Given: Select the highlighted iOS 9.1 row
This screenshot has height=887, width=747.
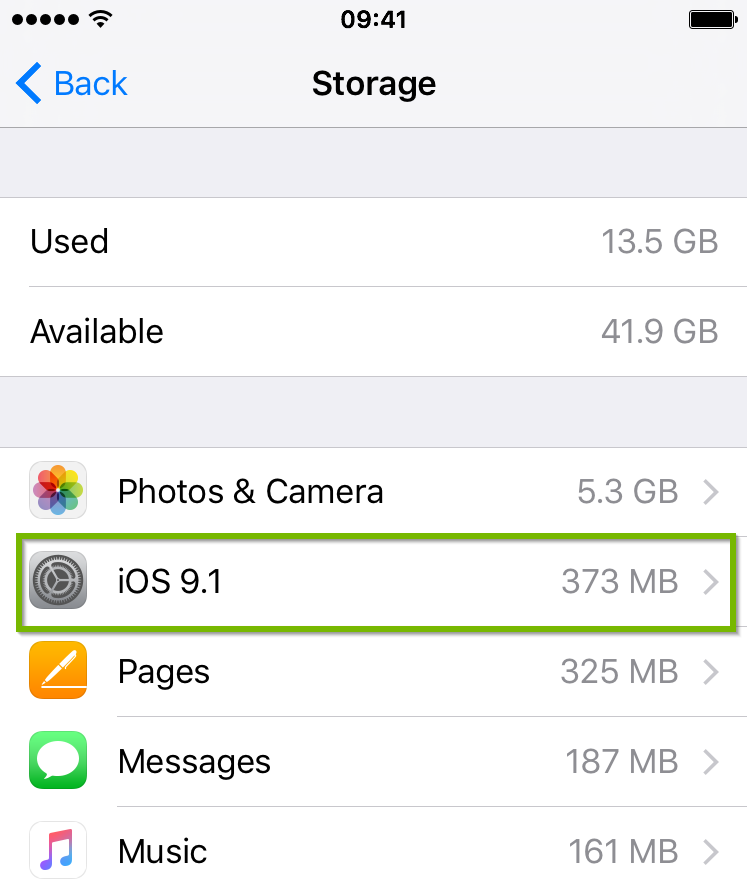Looking at the screenshot, I should [x=373, y=581].
